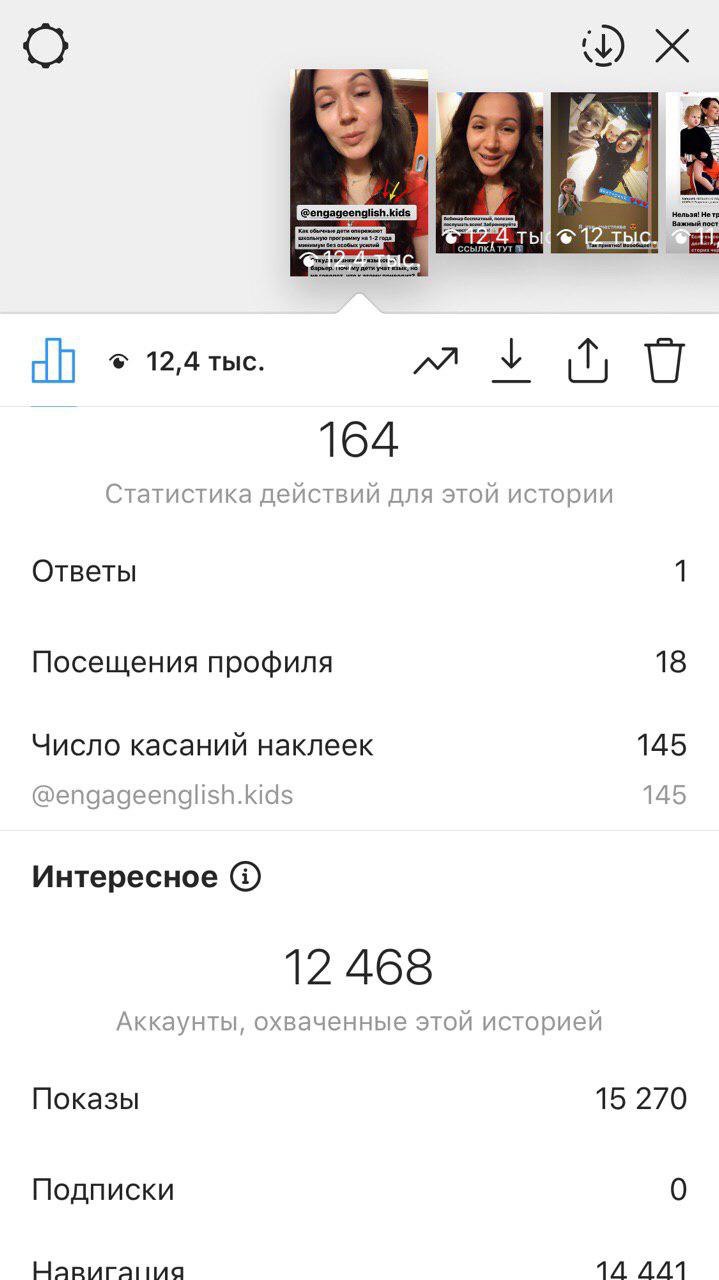Close the story insights screen
Viewport: 719px width, 1280px height.
pyautogui.click(x=672, y=46)
